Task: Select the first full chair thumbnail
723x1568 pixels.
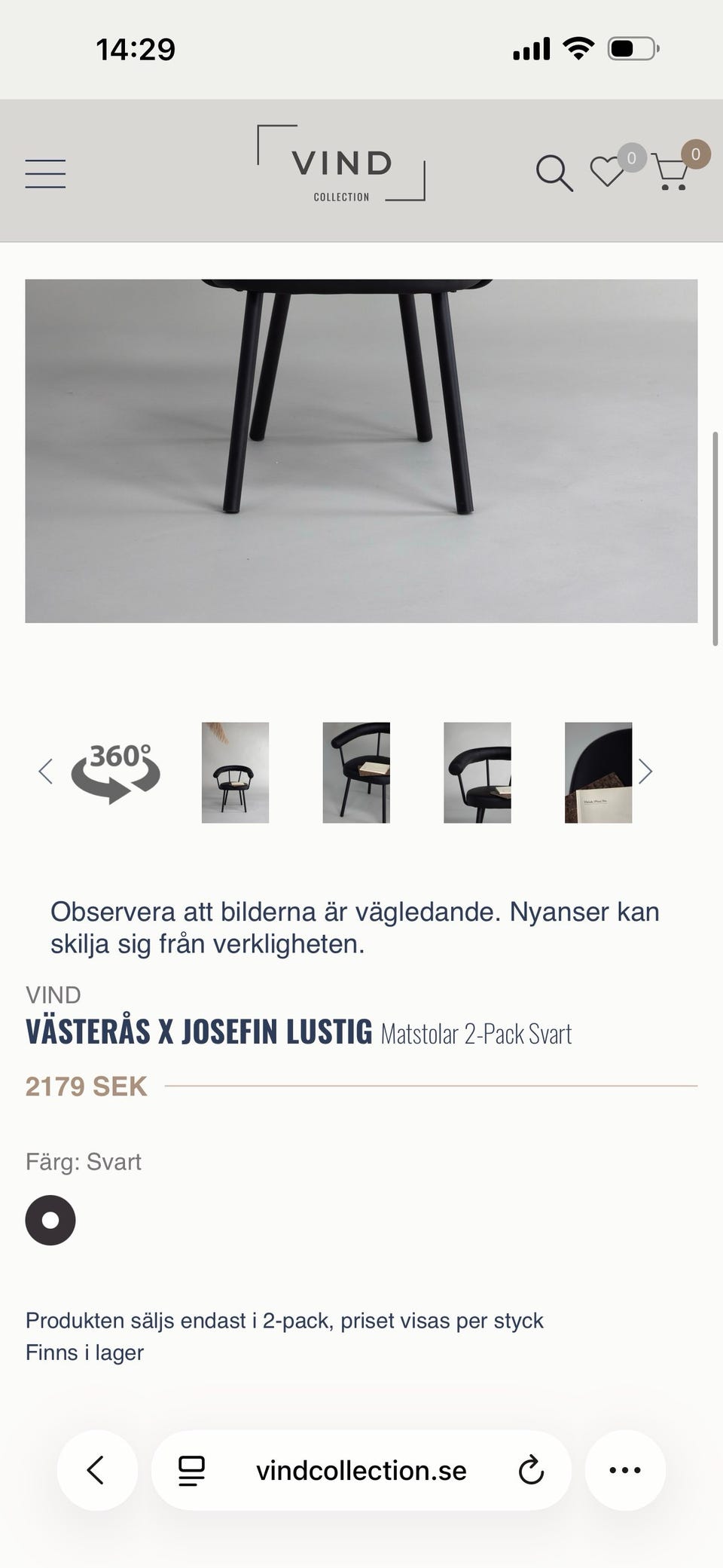Action: 235,772
